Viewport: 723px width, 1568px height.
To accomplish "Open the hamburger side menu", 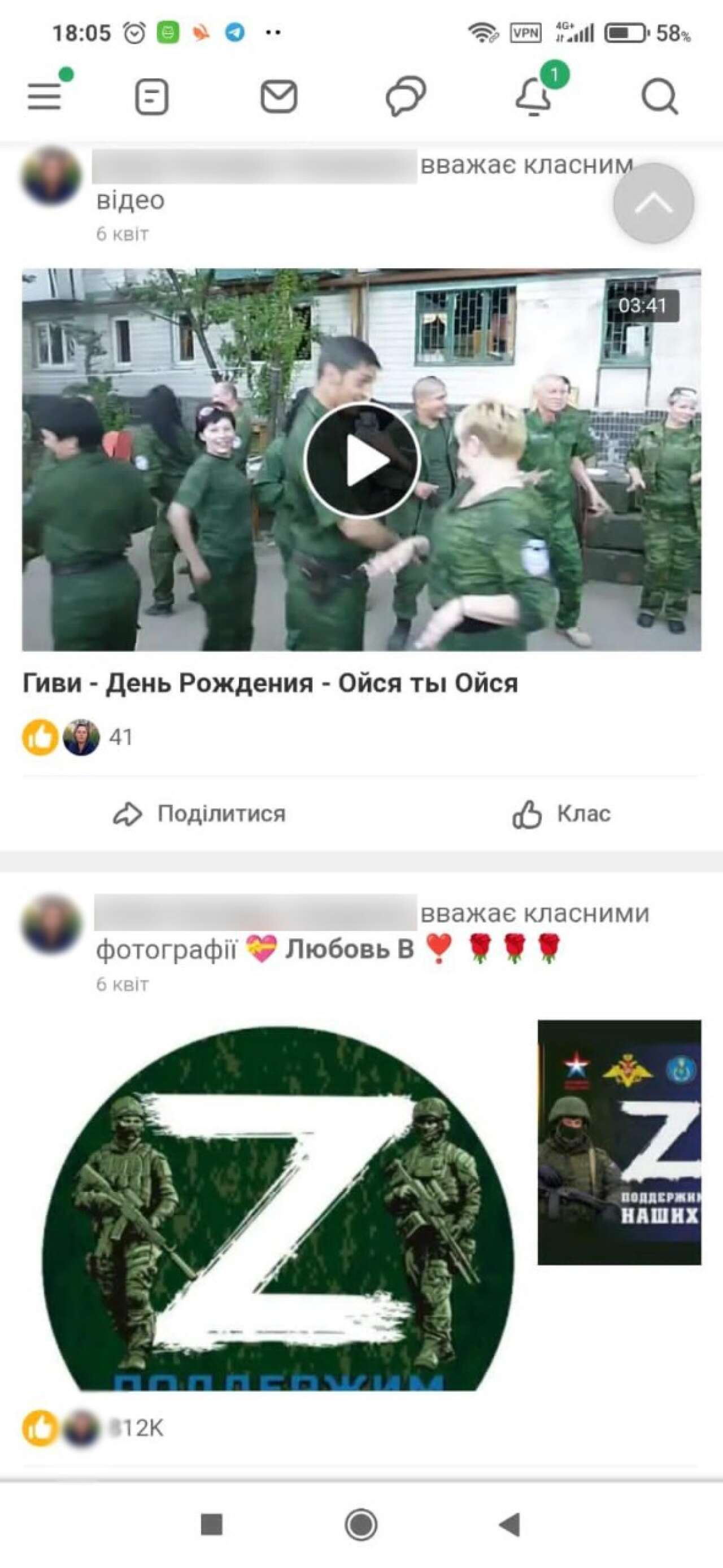I will tap(45, 97).
